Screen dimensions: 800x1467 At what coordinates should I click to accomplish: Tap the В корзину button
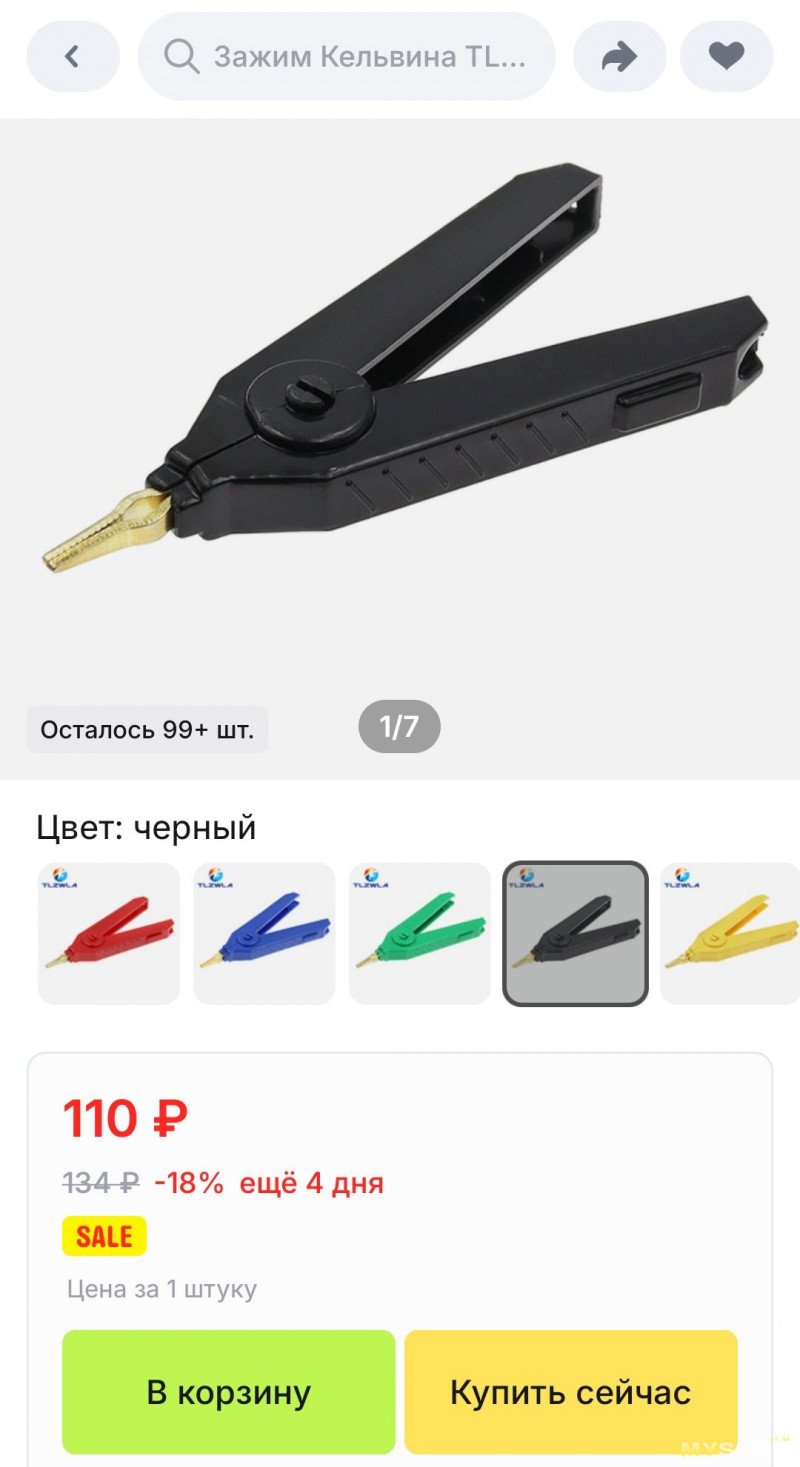coord(229,1391)
